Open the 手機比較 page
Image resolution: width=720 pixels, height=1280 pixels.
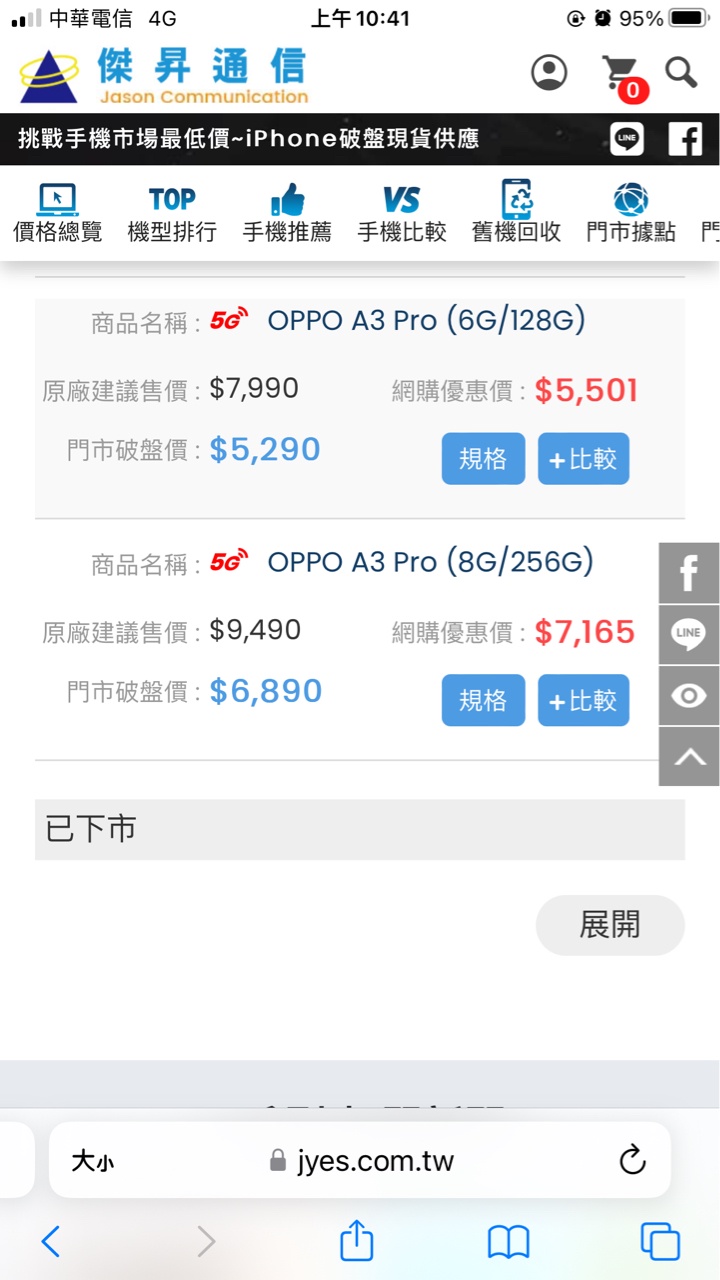402,213
